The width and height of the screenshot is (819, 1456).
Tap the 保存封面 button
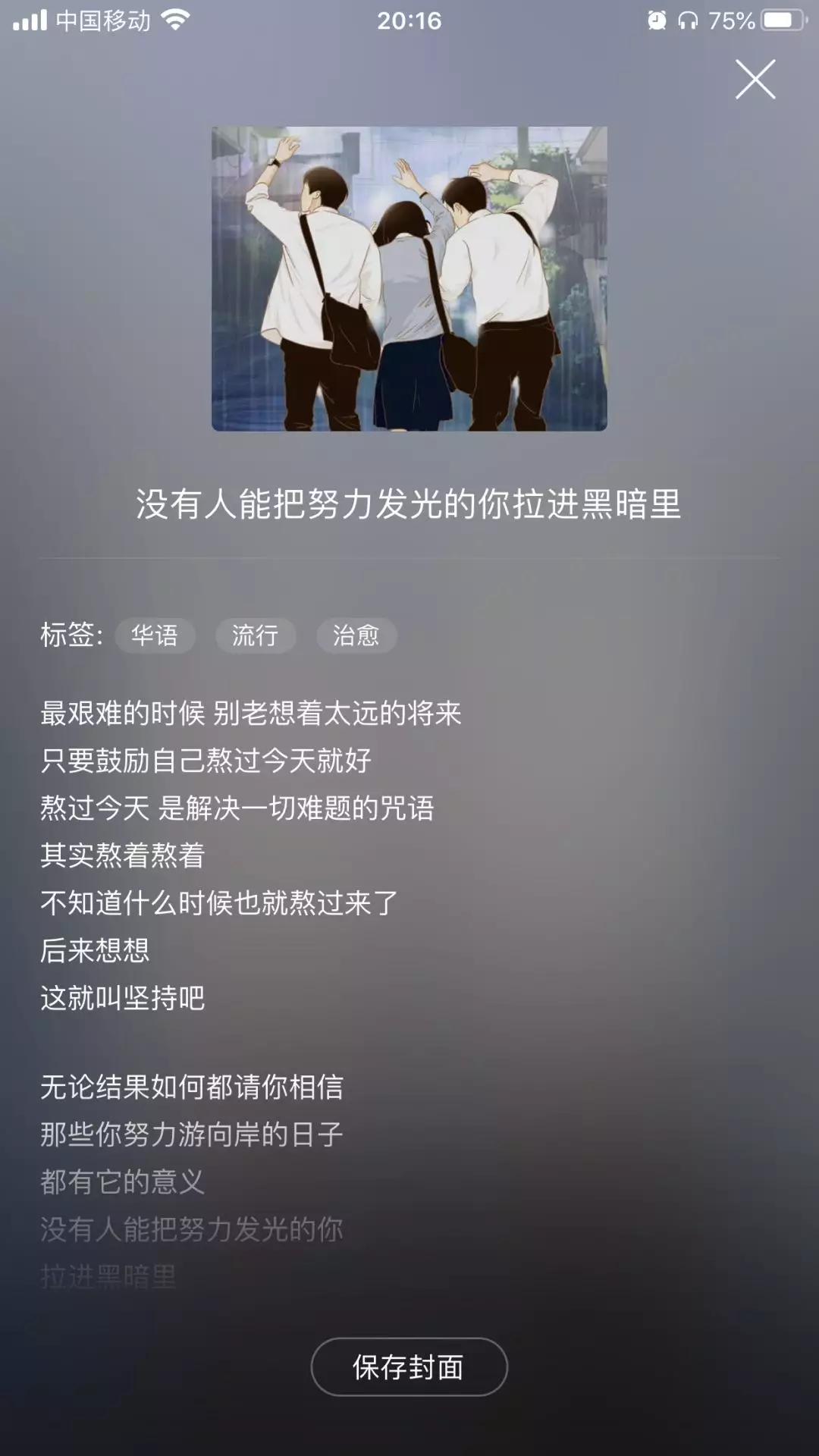[409, 1367]
